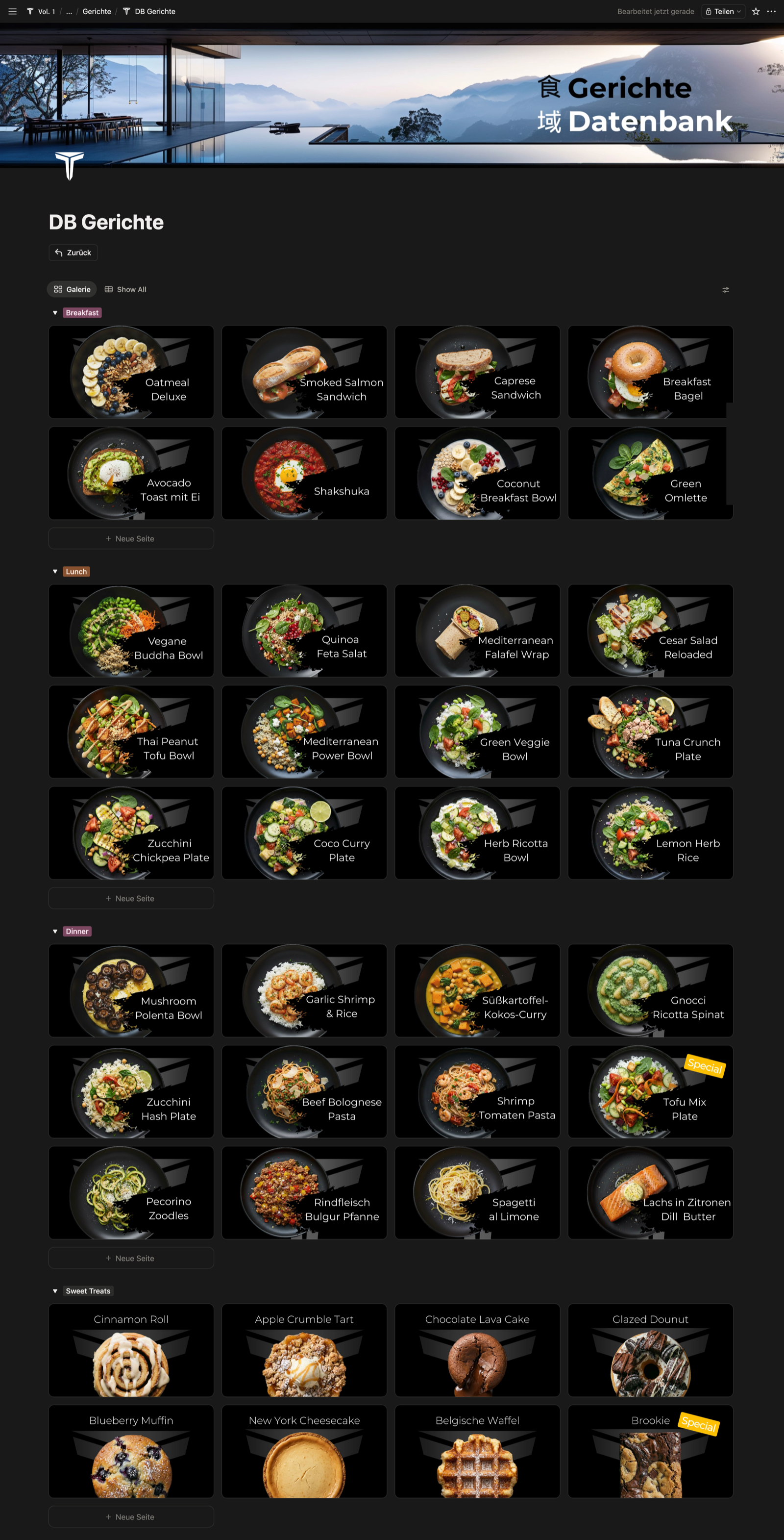Open the sidebar menu button
Viewport: 784px width, 1540px height.
[13, 11]
